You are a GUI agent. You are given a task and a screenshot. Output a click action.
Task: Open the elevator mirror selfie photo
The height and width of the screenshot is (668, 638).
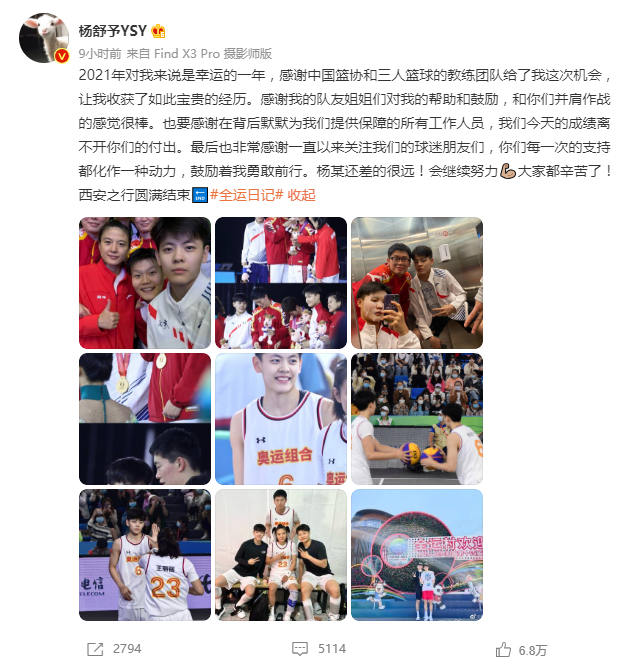point(416,282)
